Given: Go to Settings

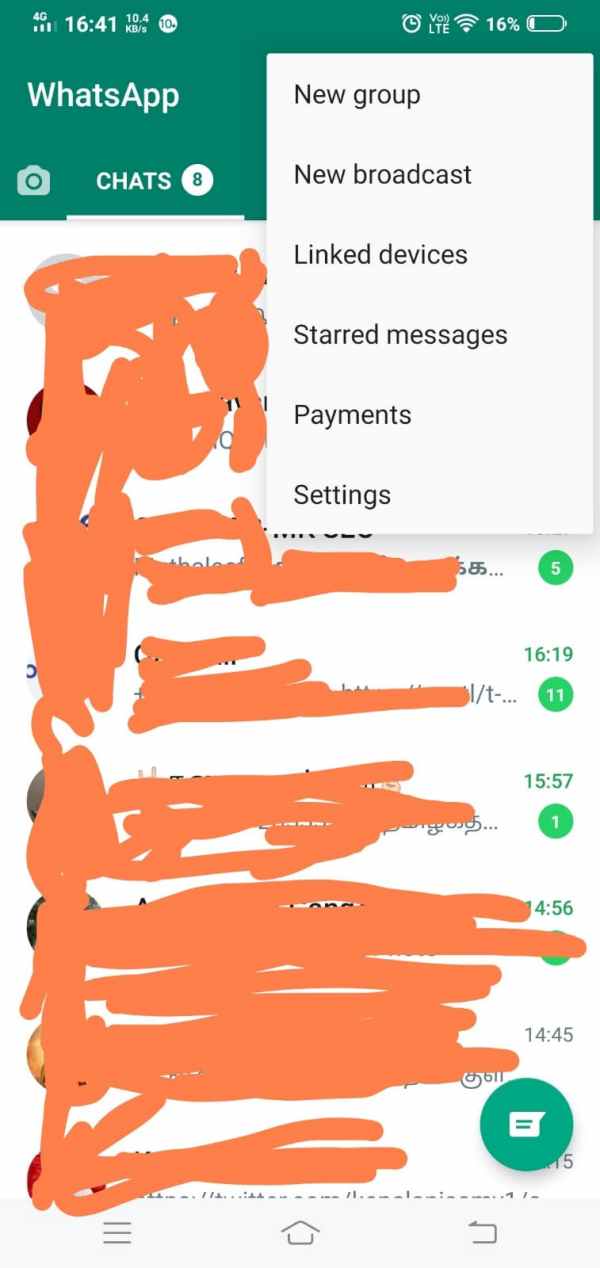Looking at the screenshot, I should click(342, 495).
